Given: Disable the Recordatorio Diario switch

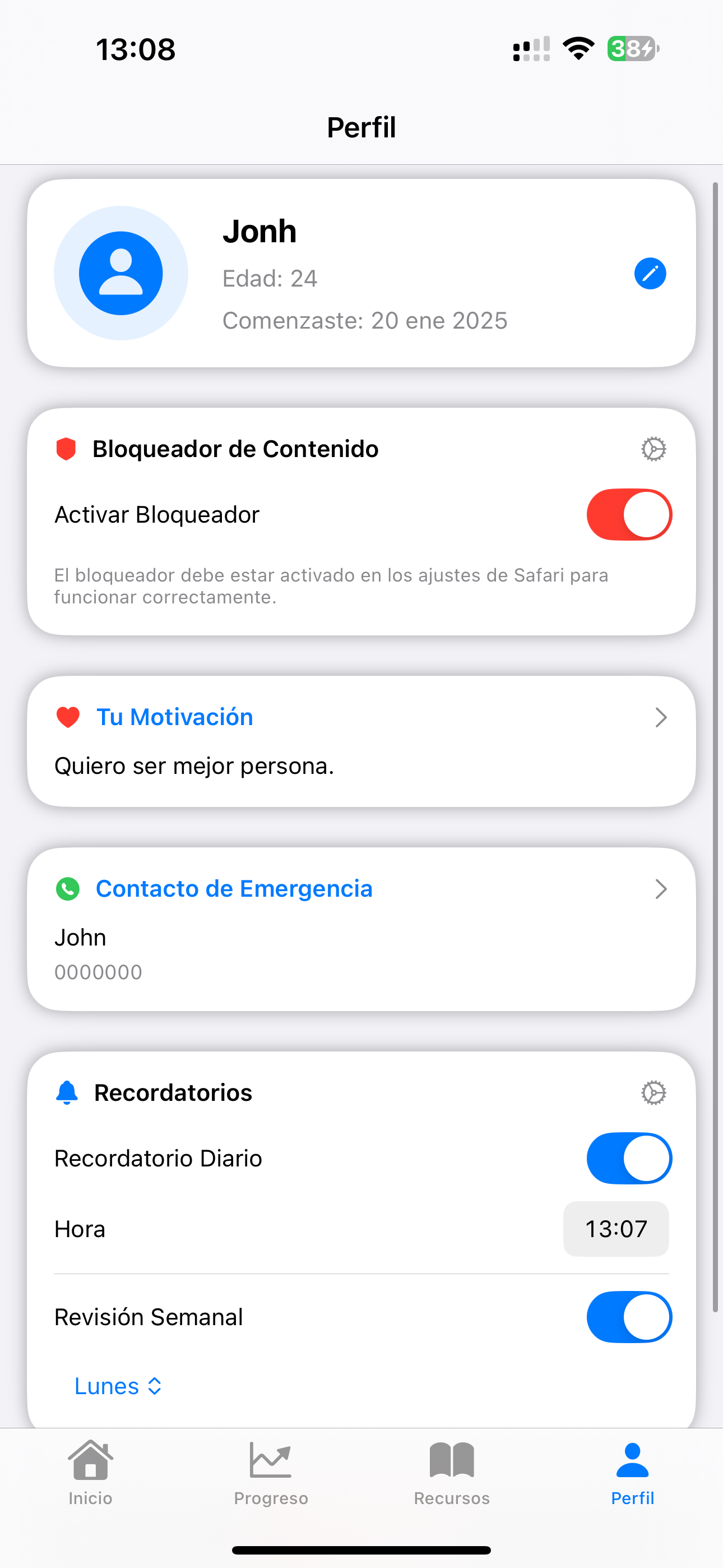Looking at the screenshot, I should 629,1159.
